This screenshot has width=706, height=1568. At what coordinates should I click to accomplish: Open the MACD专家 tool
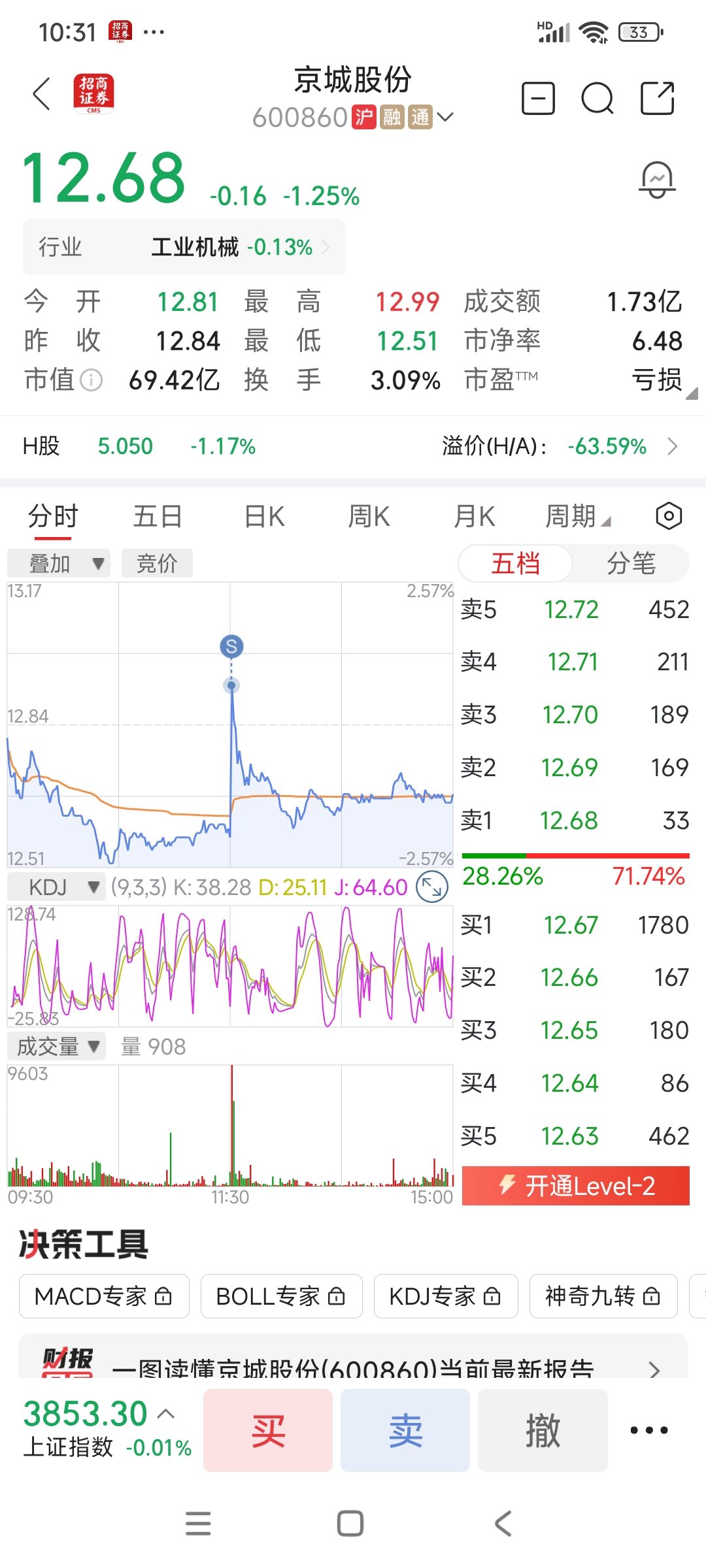click(x=104, y=1296)
